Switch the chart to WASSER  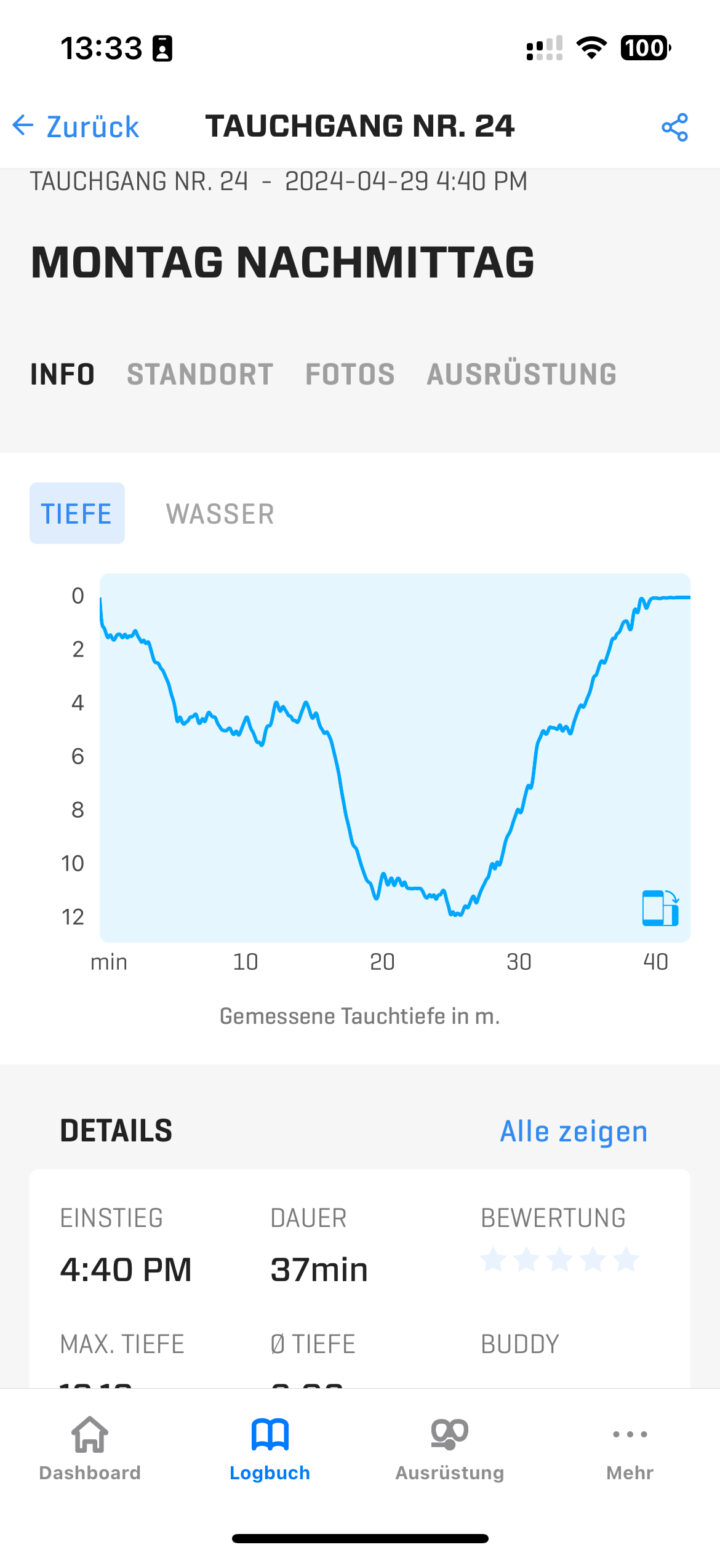point(220,513)
